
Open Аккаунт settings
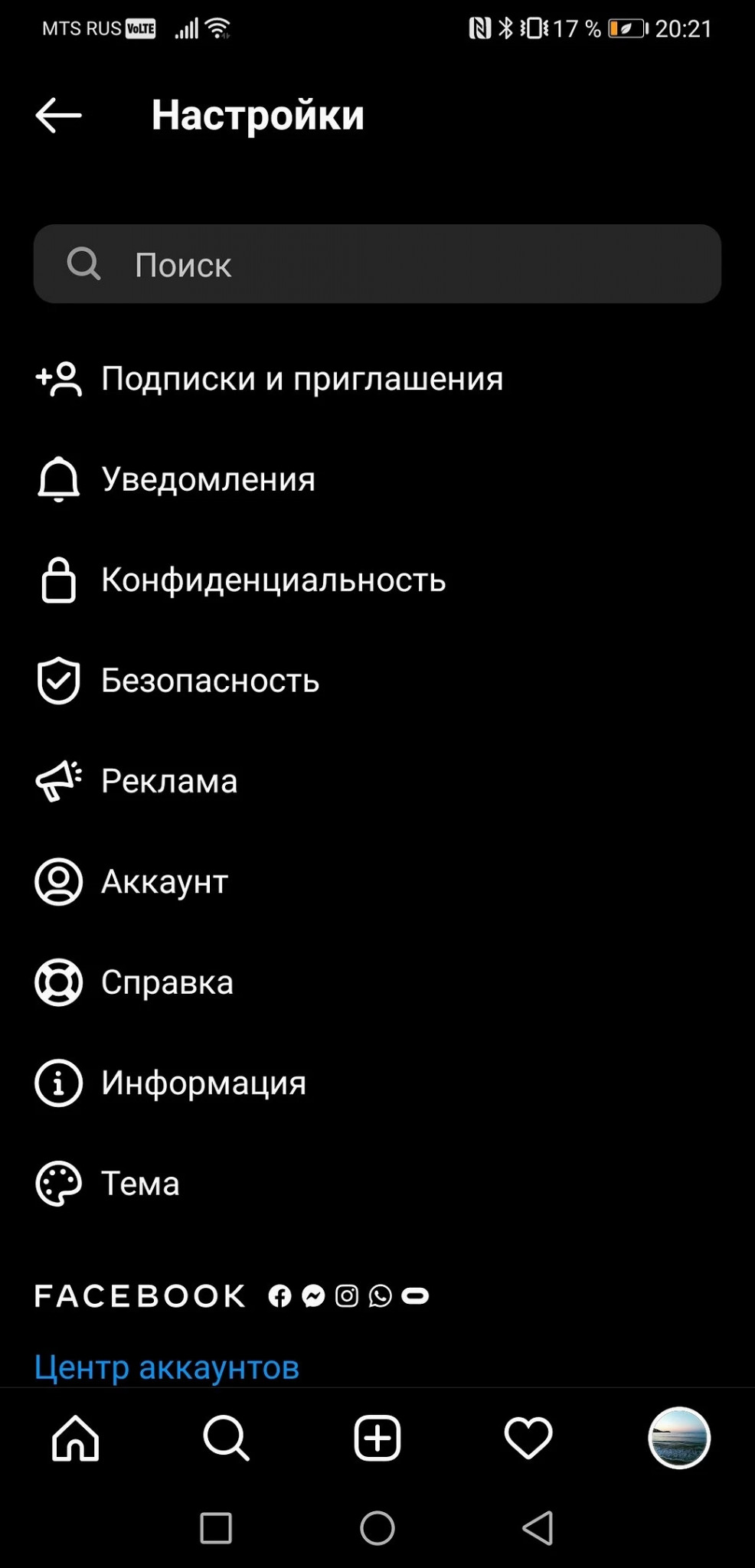[x=165, y=882]
